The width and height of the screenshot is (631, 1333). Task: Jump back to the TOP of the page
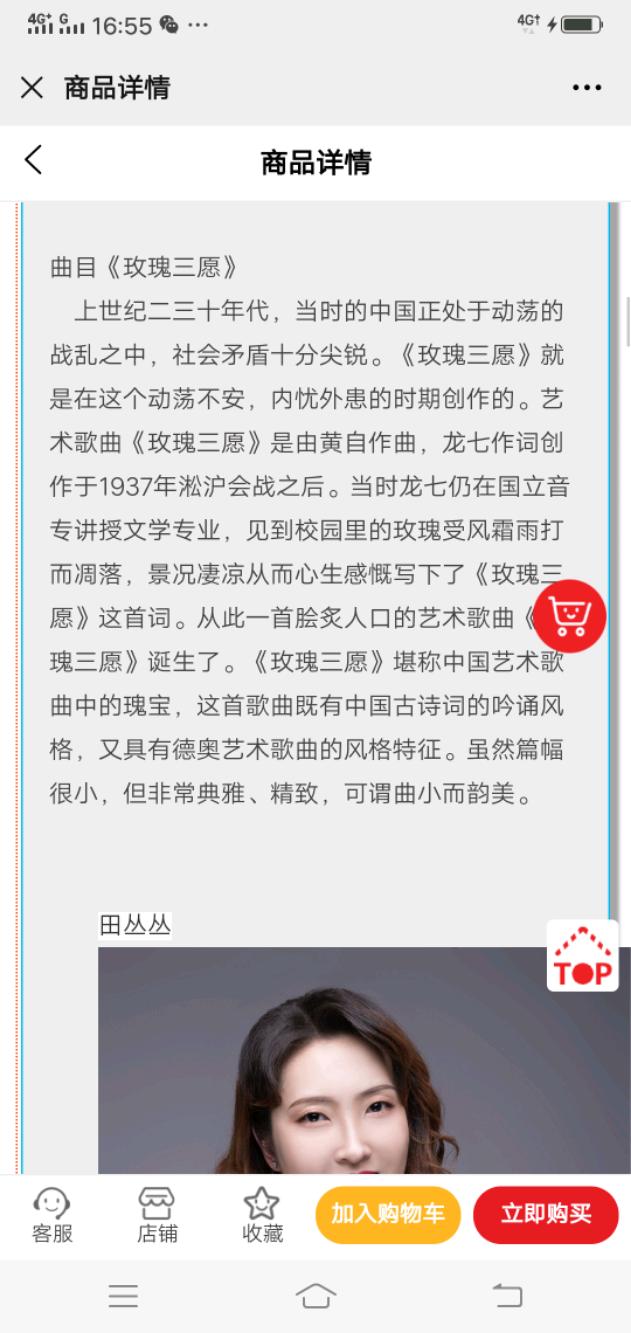(x=582, y=956)
